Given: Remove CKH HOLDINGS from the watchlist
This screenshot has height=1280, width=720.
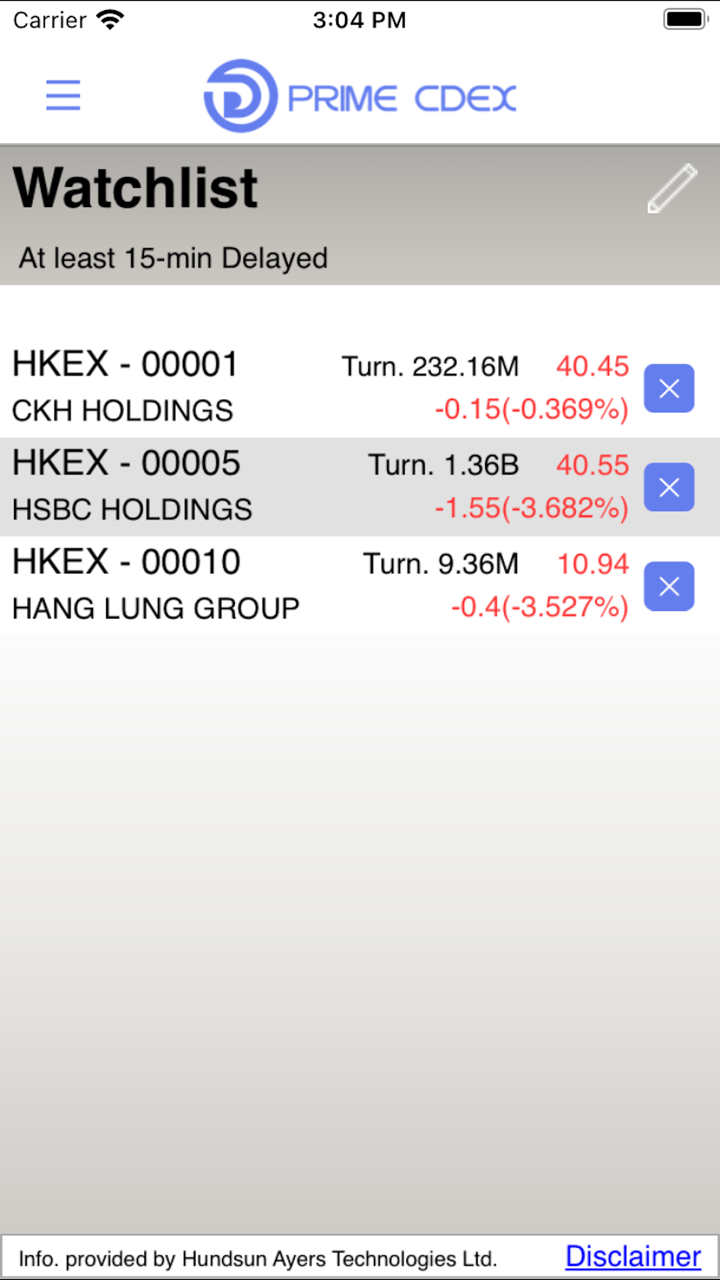Looking at the screenshot, I should point(669,389).
